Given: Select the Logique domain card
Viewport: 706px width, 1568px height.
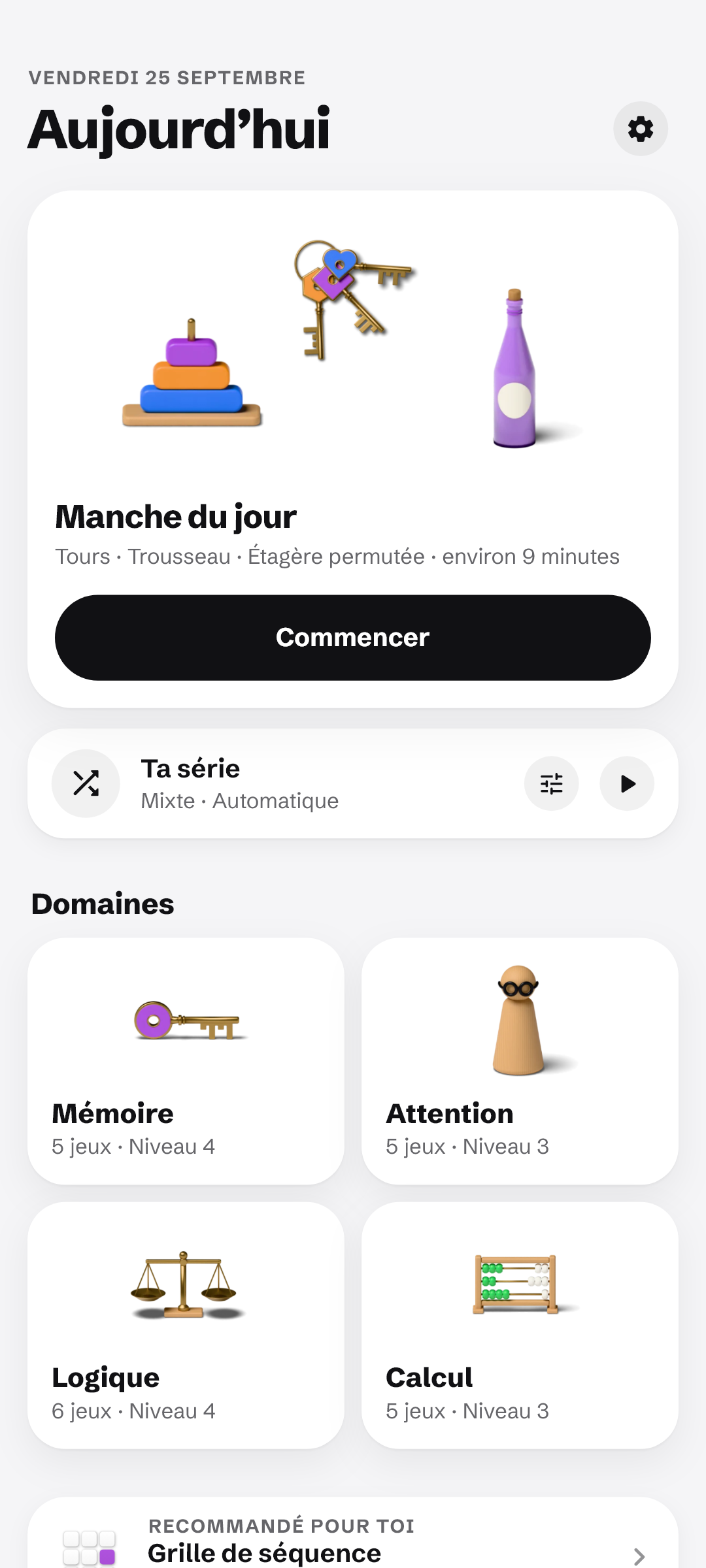Looking at the screenshot, I should 186,1326.
